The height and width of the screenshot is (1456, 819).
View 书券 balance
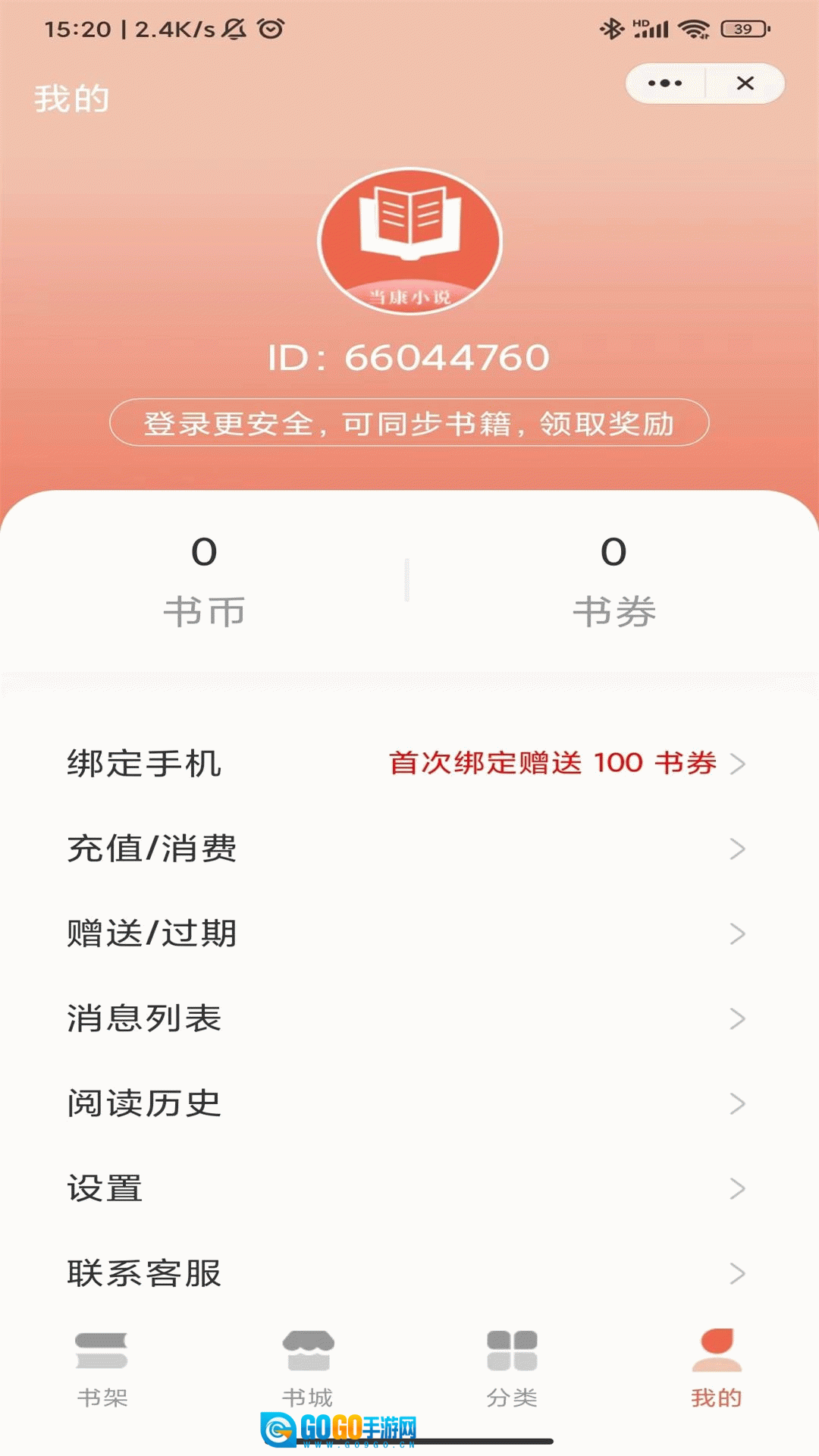[613, 582]
